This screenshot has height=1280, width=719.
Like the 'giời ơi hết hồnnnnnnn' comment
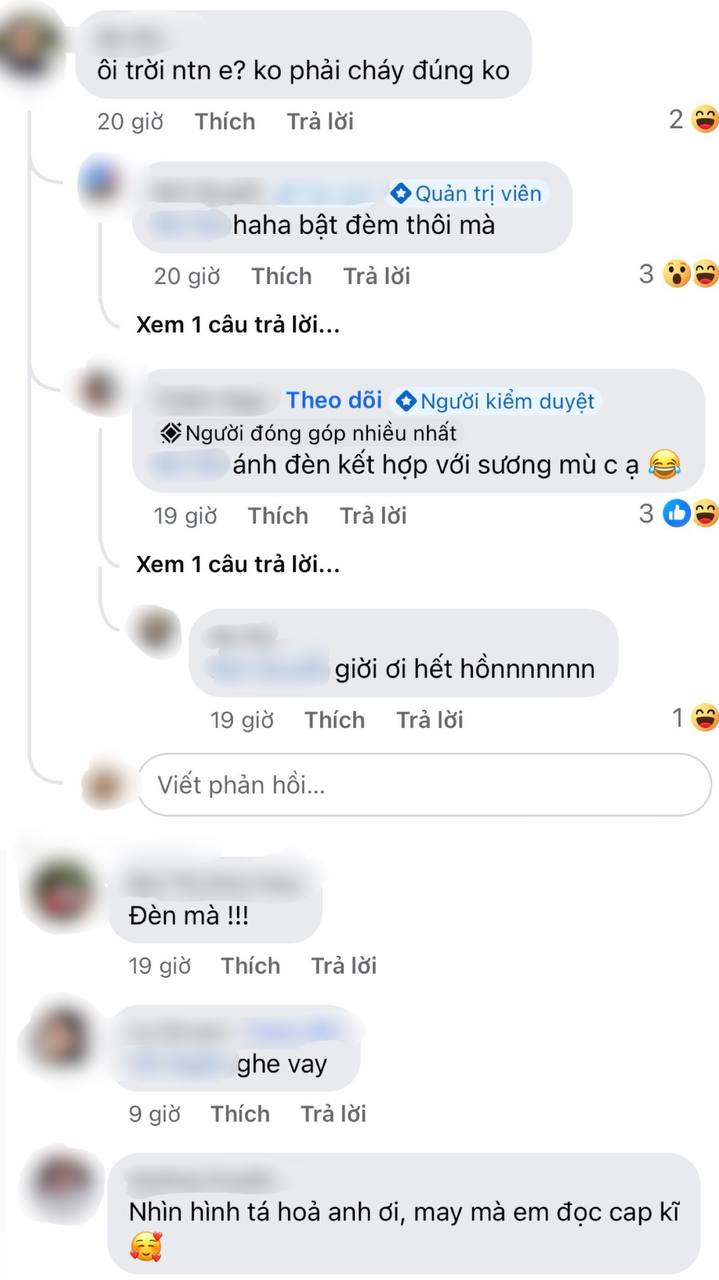[x=334, y=720]
